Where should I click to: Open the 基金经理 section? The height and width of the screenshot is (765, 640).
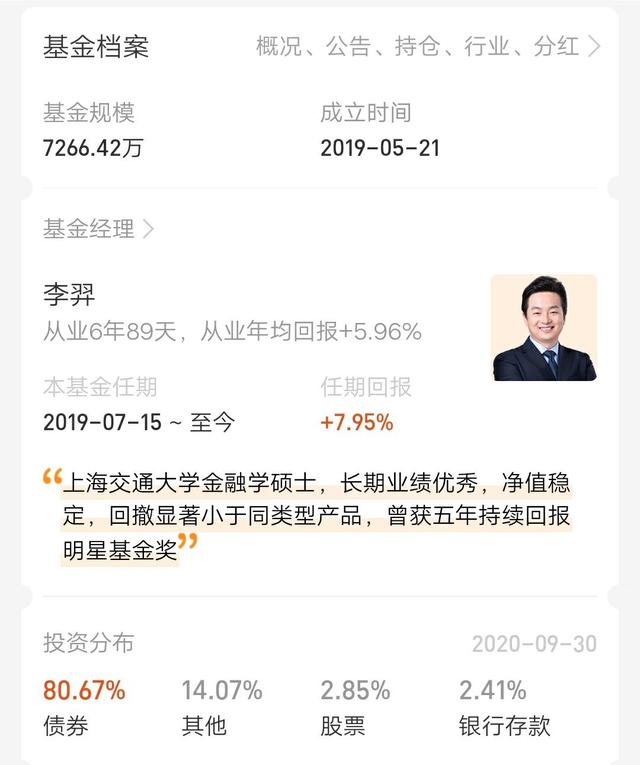pos(98,229)
